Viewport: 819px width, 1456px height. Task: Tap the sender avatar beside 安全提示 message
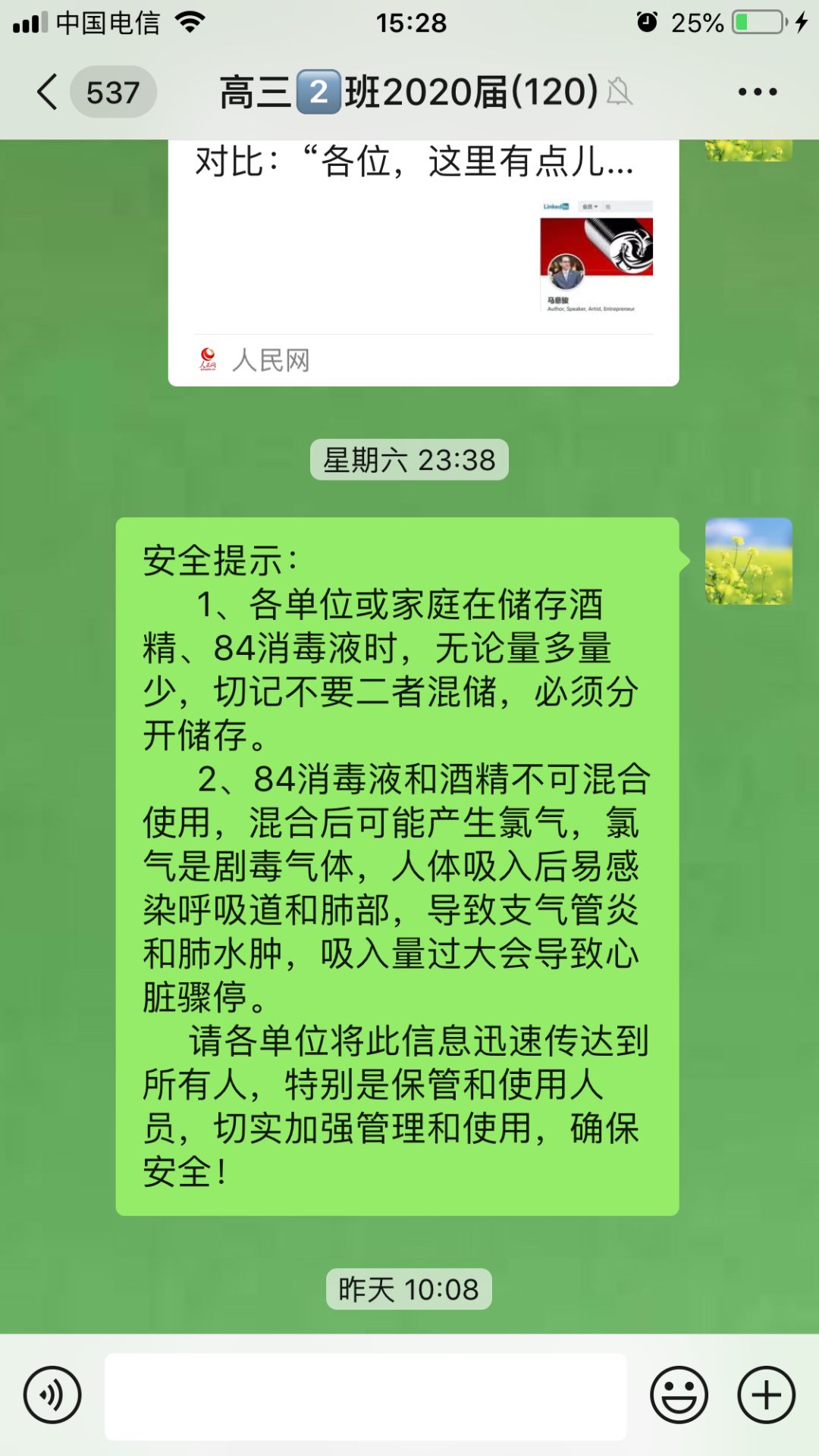pyautogui.click(x=748, y=561)
